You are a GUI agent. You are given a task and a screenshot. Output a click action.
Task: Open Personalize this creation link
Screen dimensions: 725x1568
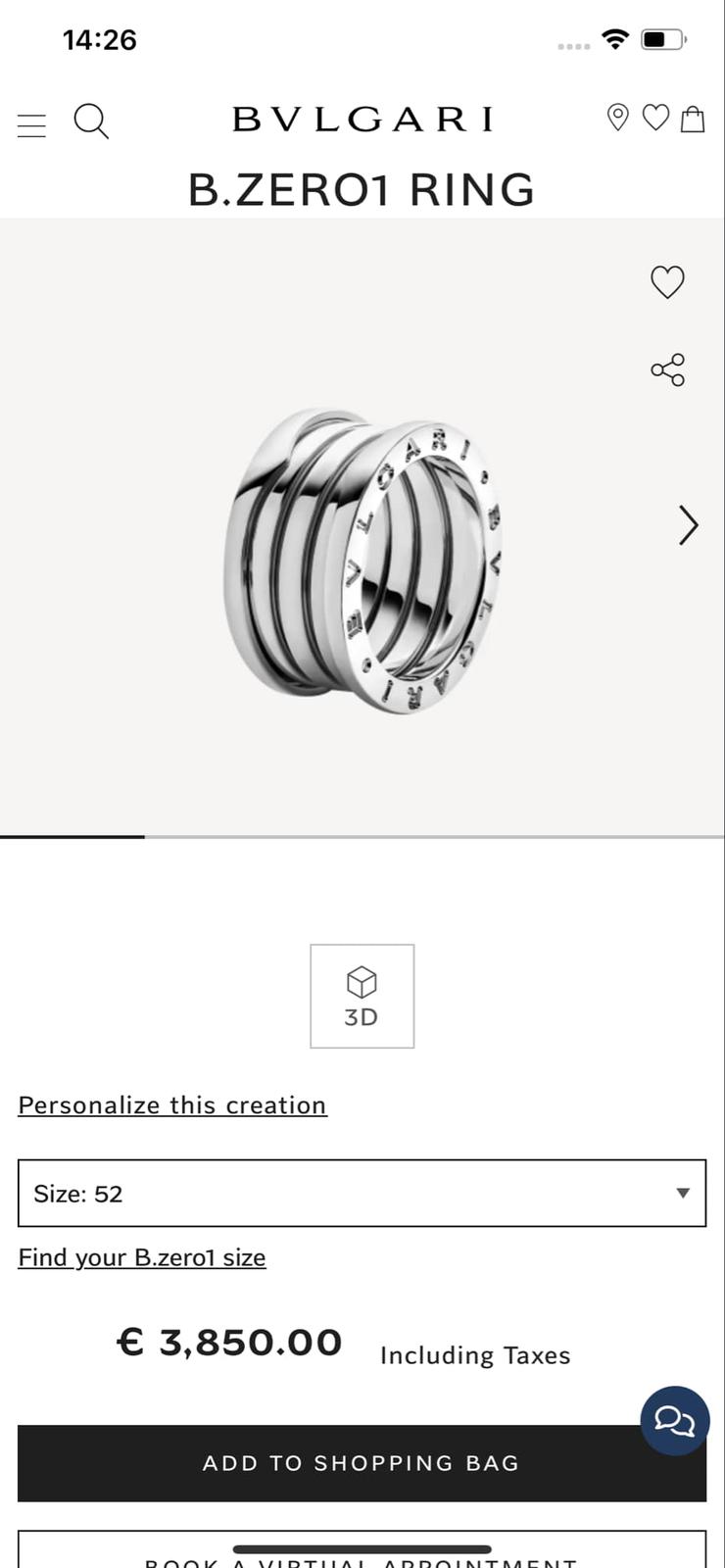pos(172,1104)
